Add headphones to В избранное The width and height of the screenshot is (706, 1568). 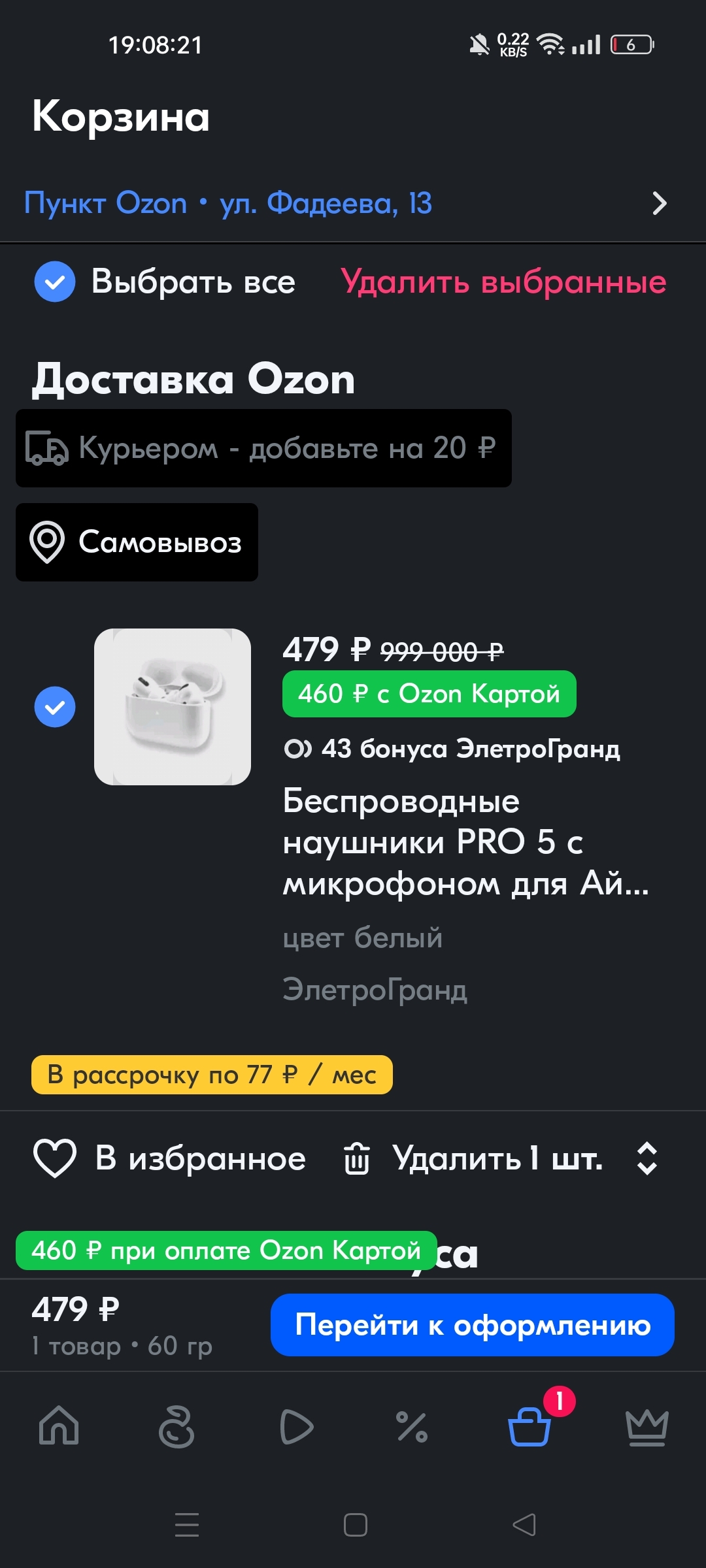(170, 1158)
